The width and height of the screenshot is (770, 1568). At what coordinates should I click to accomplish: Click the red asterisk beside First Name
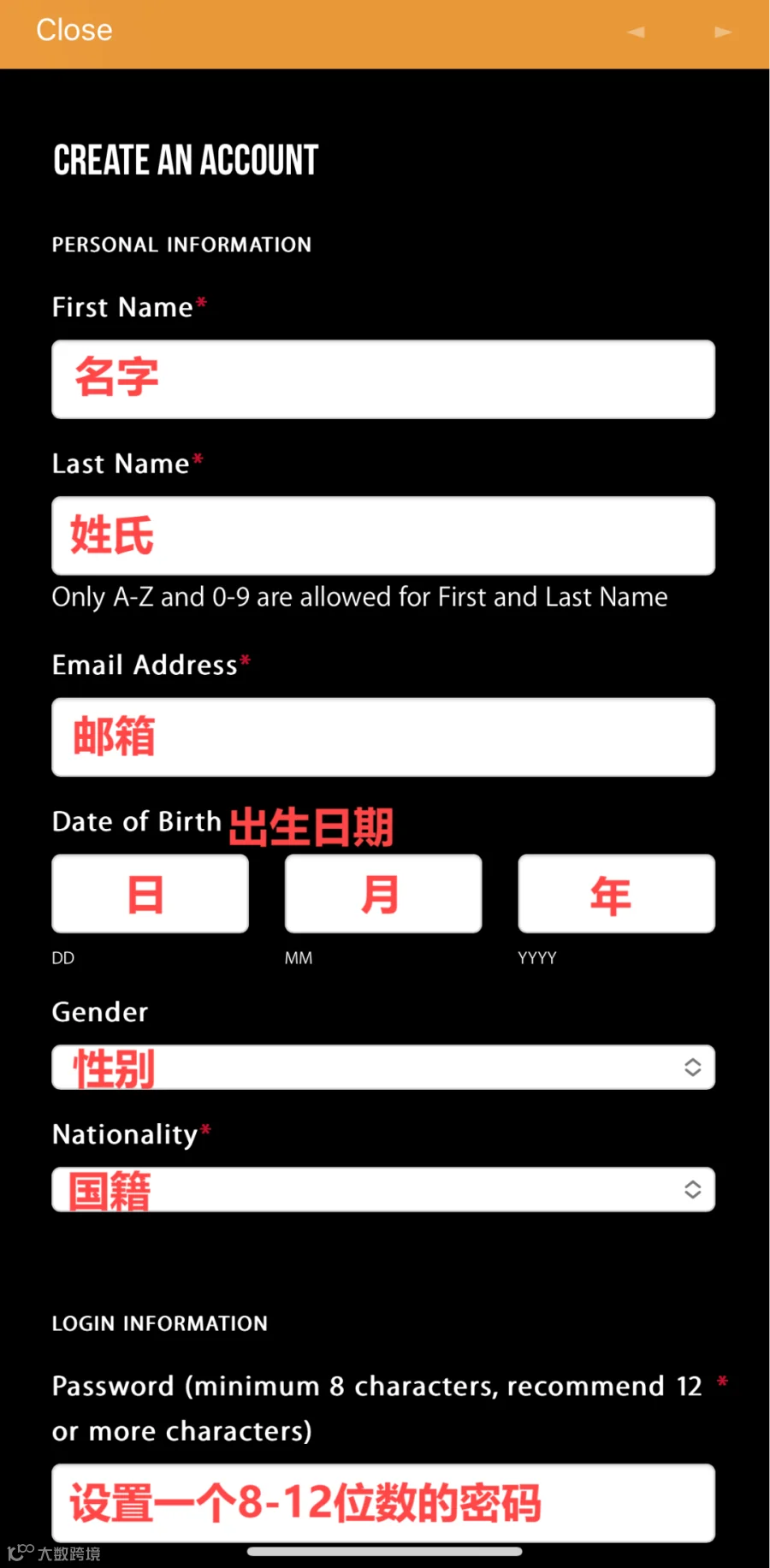tap(202, 301)
